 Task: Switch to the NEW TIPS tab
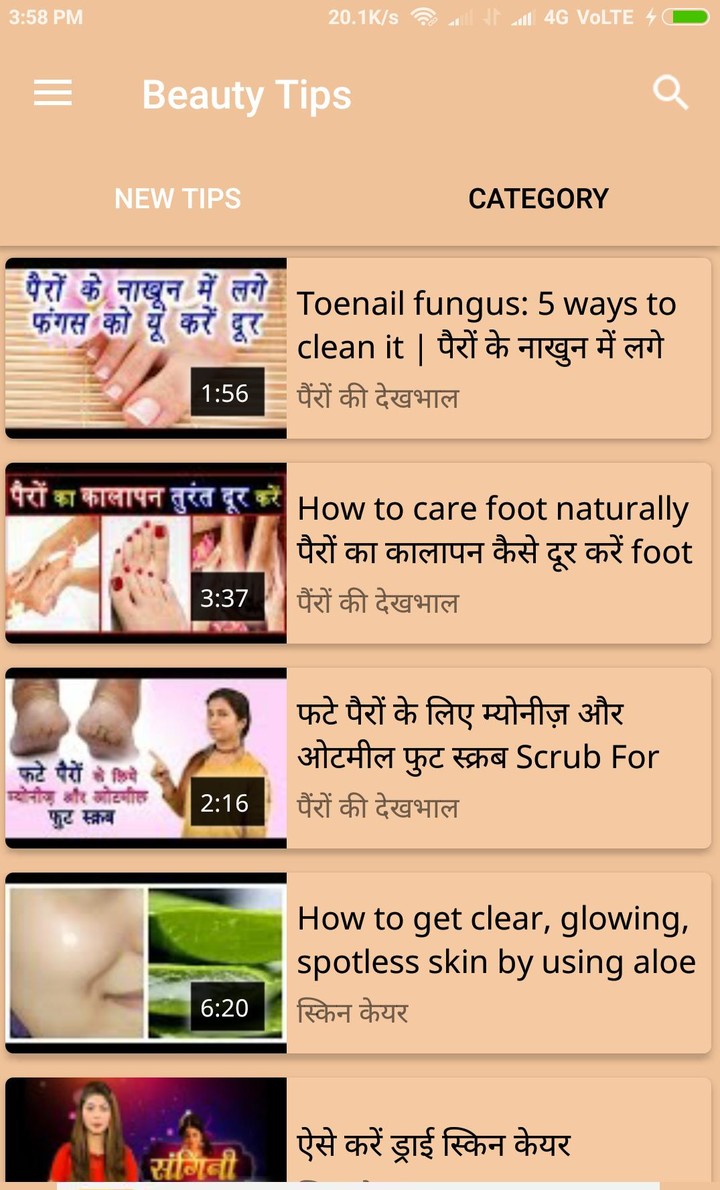click(x=177, y=198)
